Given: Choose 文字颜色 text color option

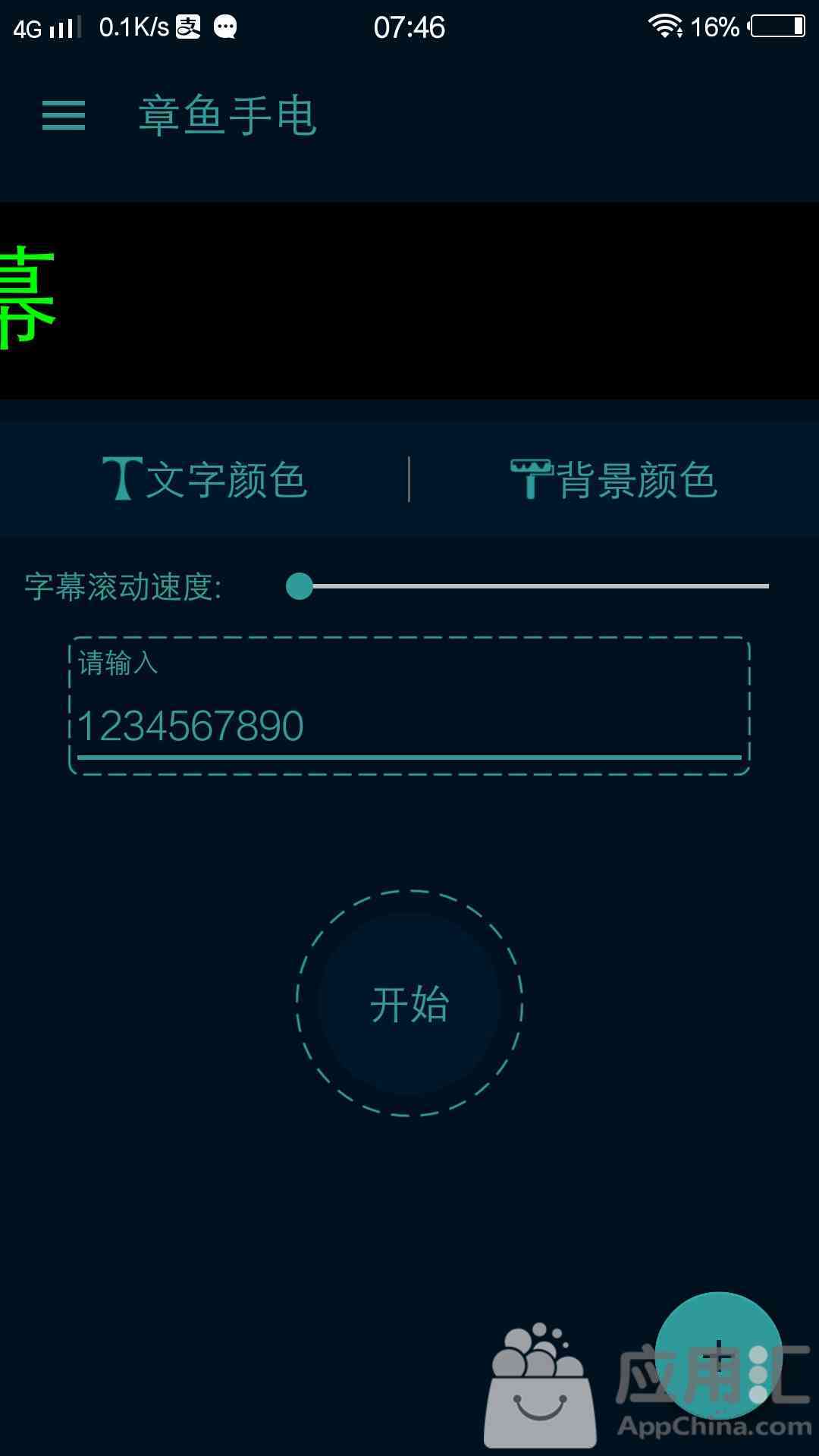Looking at the screenshot, I should tap(205, 479).
